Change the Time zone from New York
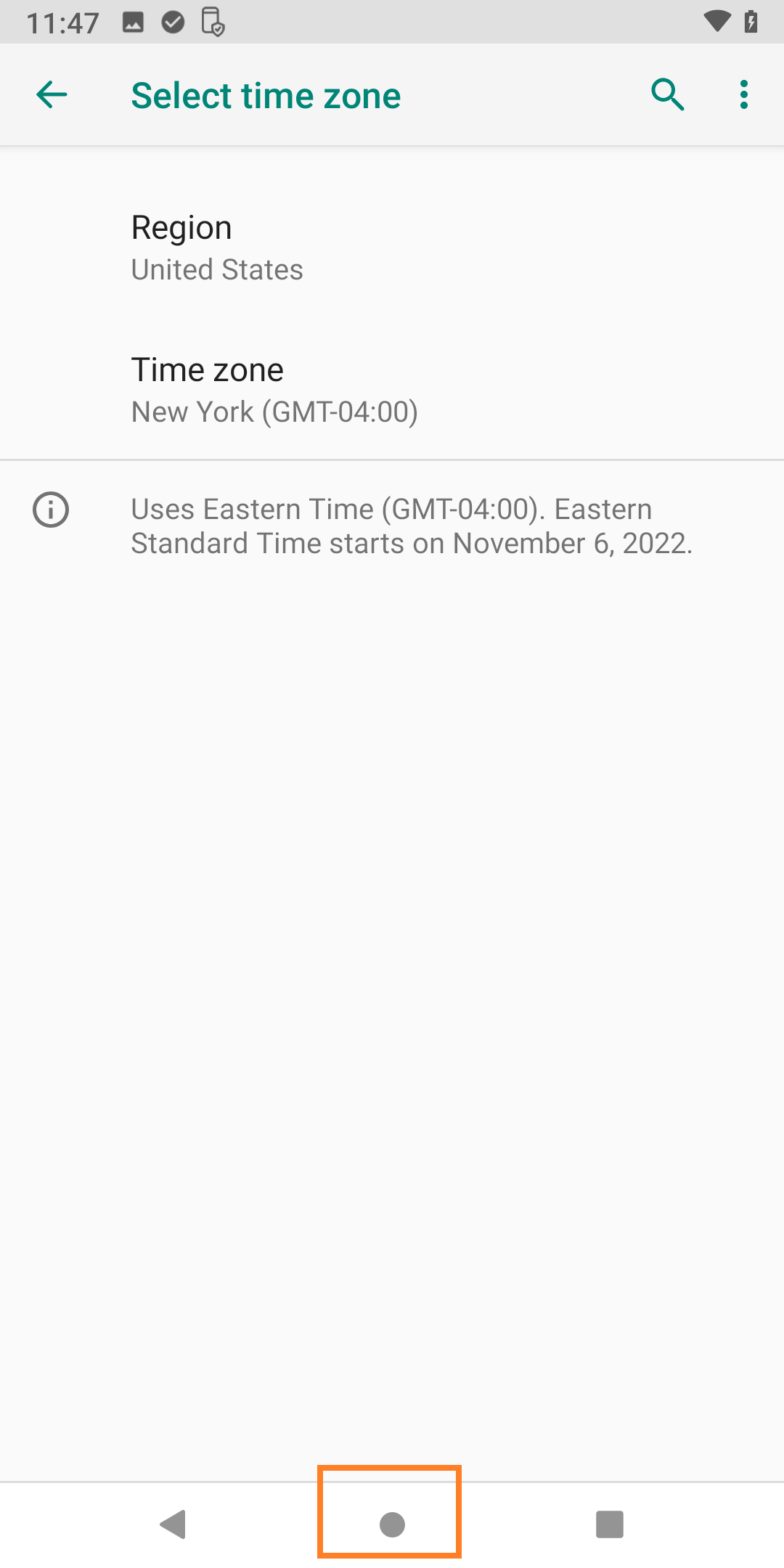Viewport: 784px width, 1568px height. (x=392, y=390)
